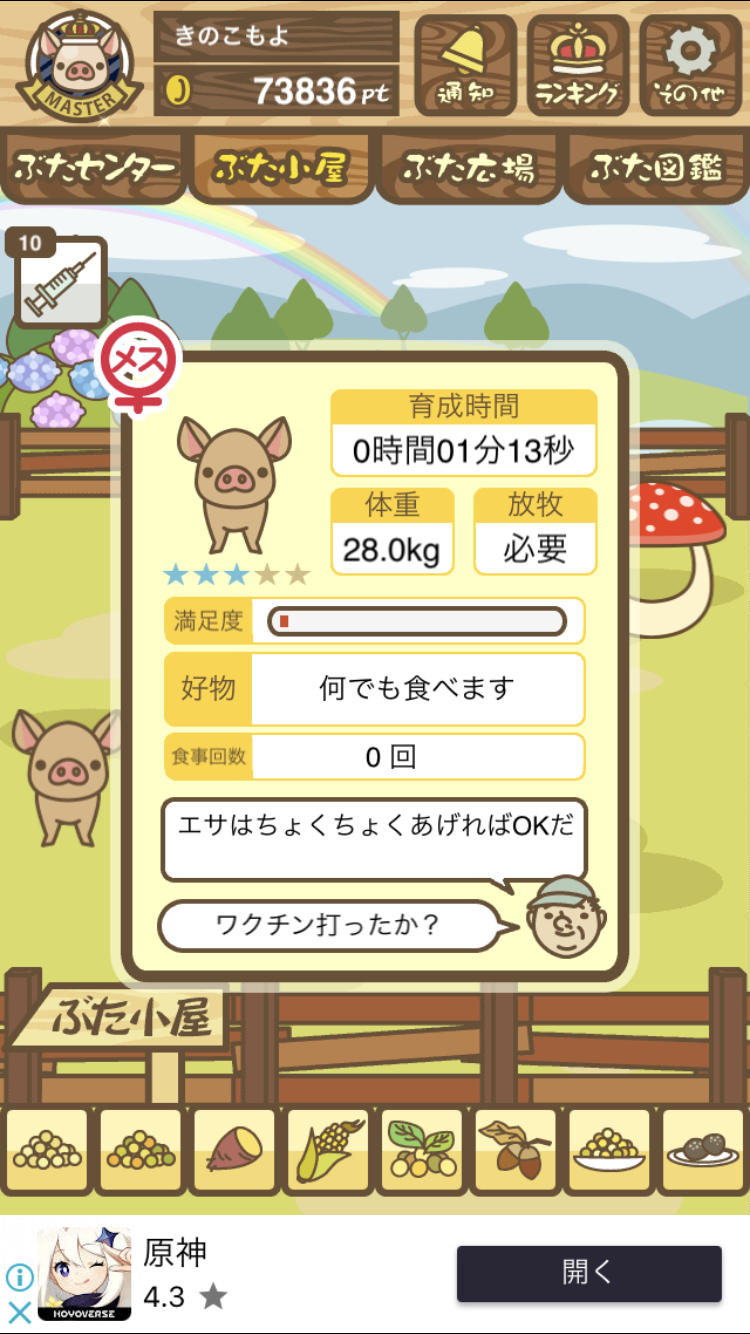Image resolution: width=750 pixels, height=1334 pixels.
Task: Open the ランキング ranking button
Action: (x=578, y=65)
